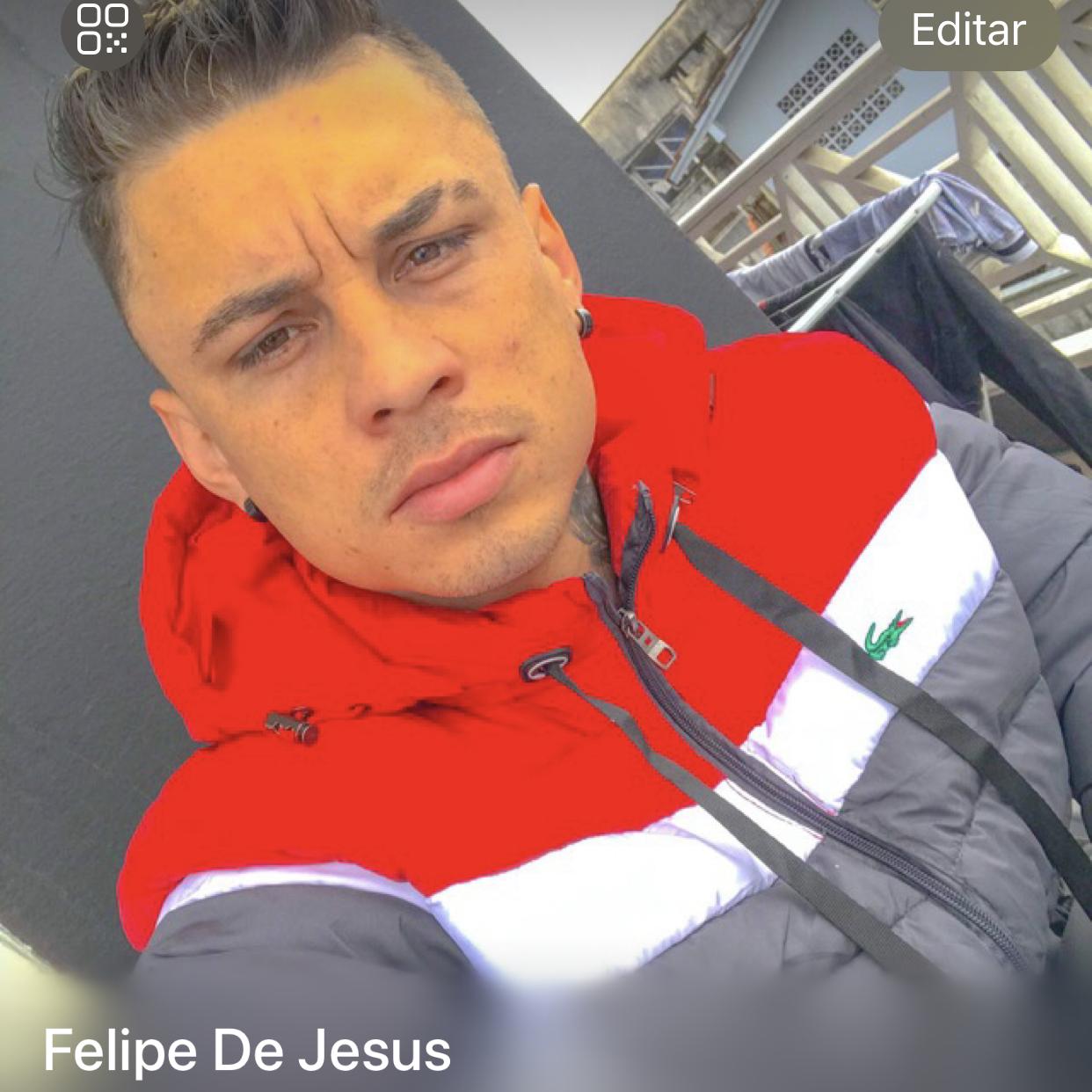
Task: Tap the Editar button
Action: (x=968, y=32)
